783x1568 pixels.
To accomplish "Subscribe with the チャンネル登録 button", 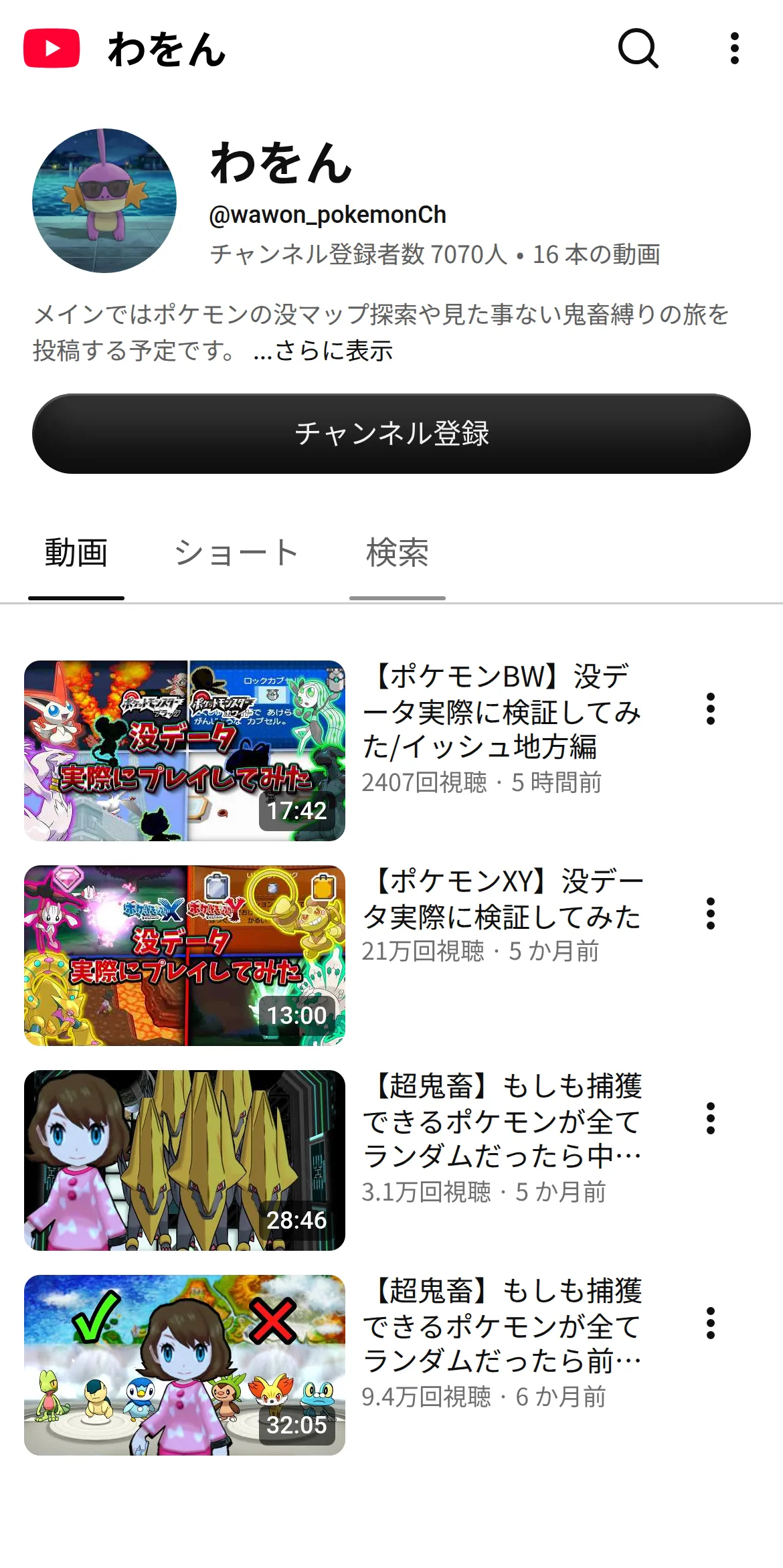I will (391, 434).
